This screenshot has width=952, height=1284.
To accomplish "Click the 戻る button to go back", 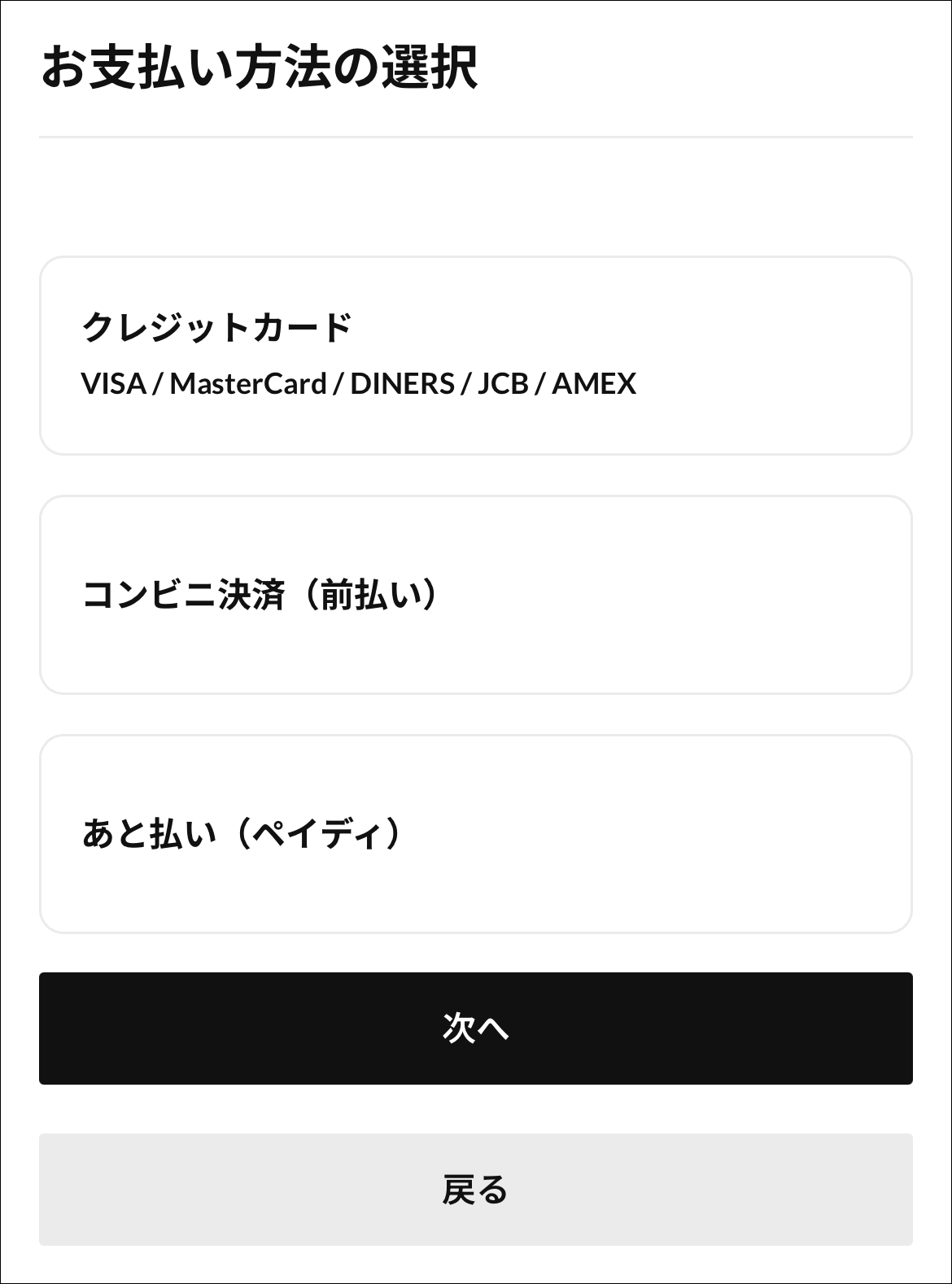I will coord(476,1190).
